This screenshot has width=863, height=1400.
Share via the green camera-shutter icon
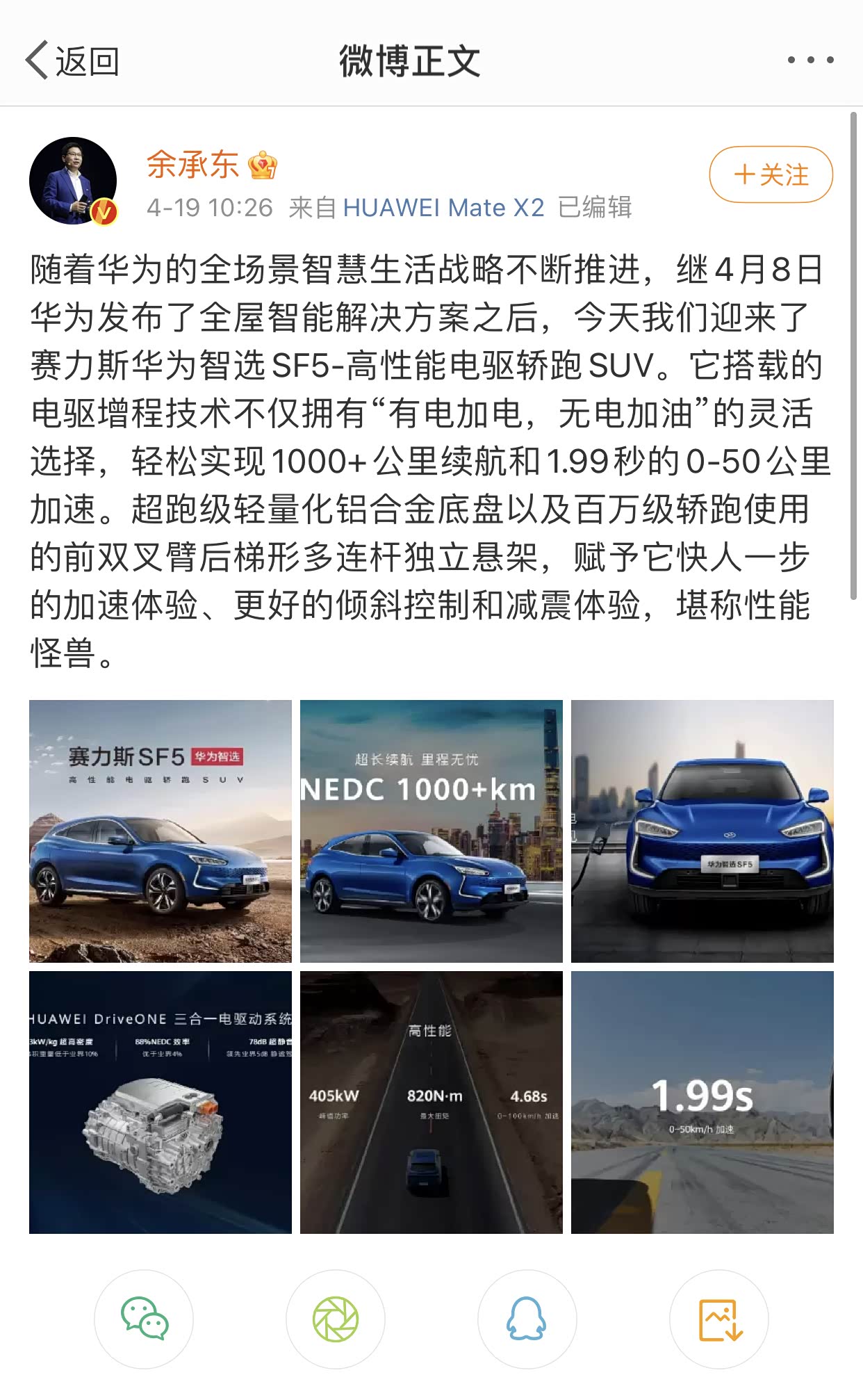click(x=336, y=1319)
